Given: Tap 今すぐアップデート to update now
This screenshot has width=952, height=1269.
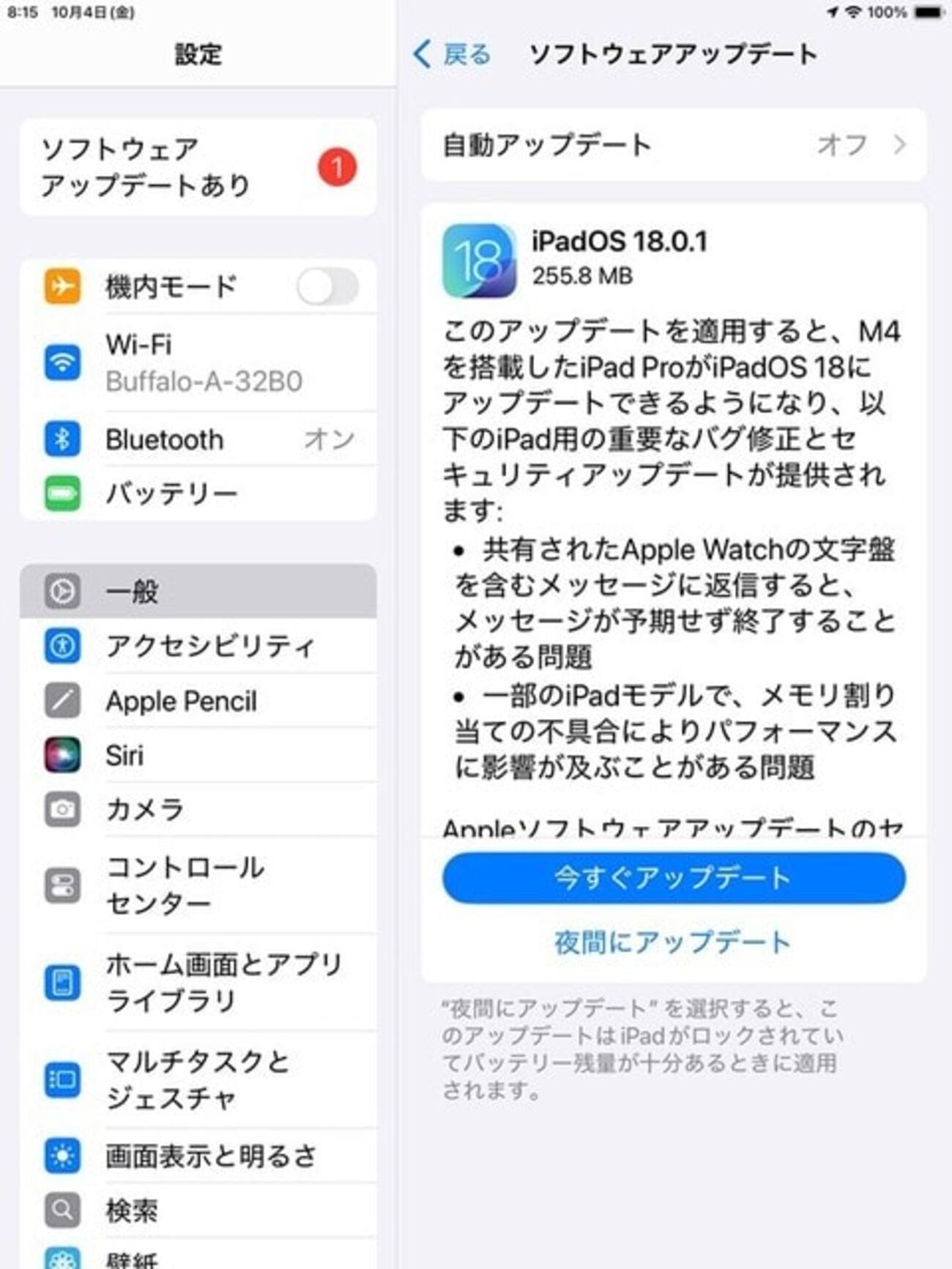Looking at the screenshot, I should click(673, 877).
